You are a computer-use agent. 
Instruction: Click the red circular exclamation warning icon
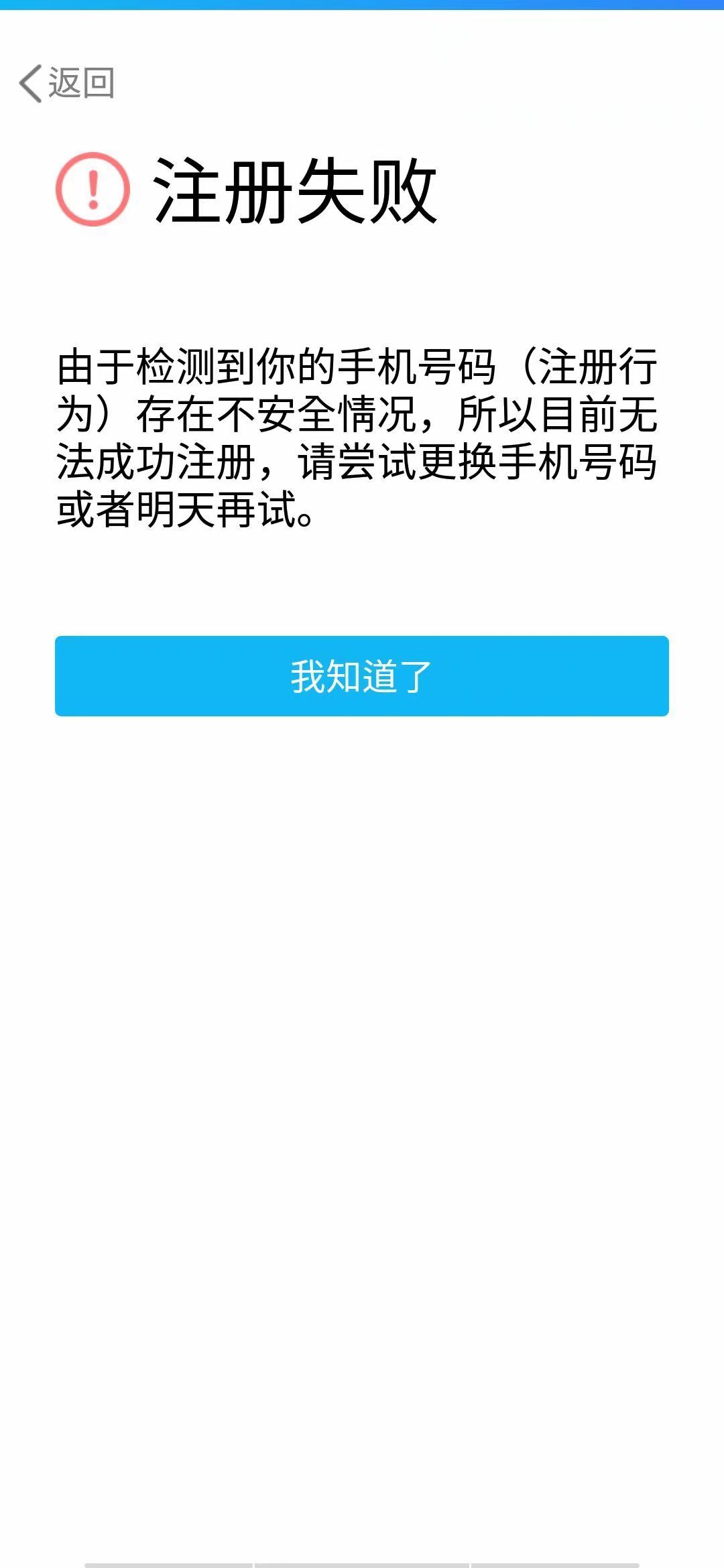point(93,190)
